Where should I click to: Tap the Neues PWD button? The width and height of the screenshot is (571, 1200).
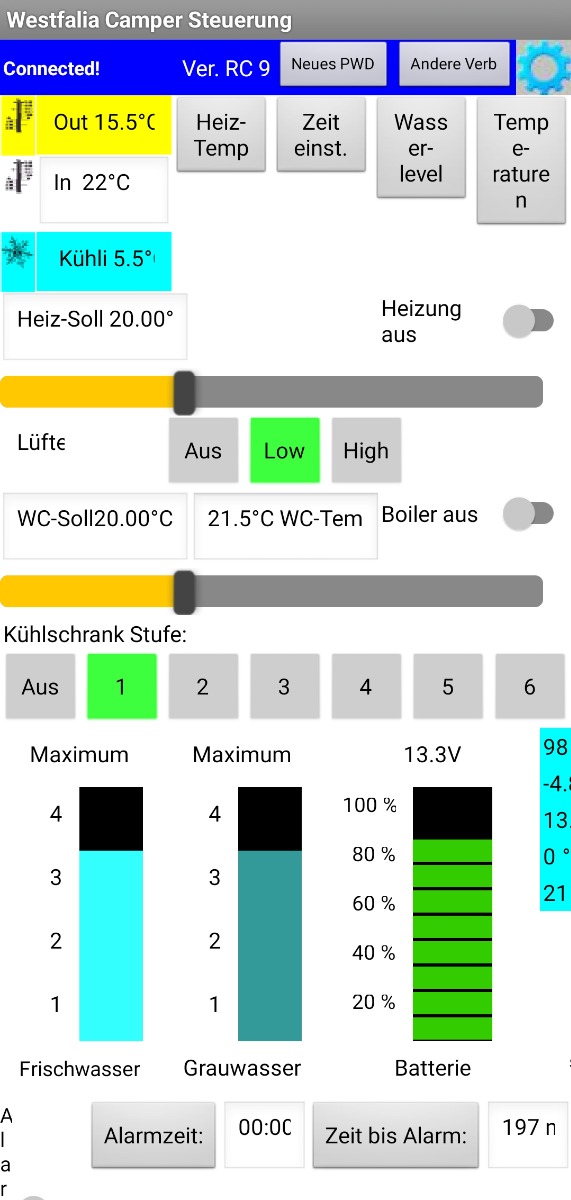pos(333,65)
